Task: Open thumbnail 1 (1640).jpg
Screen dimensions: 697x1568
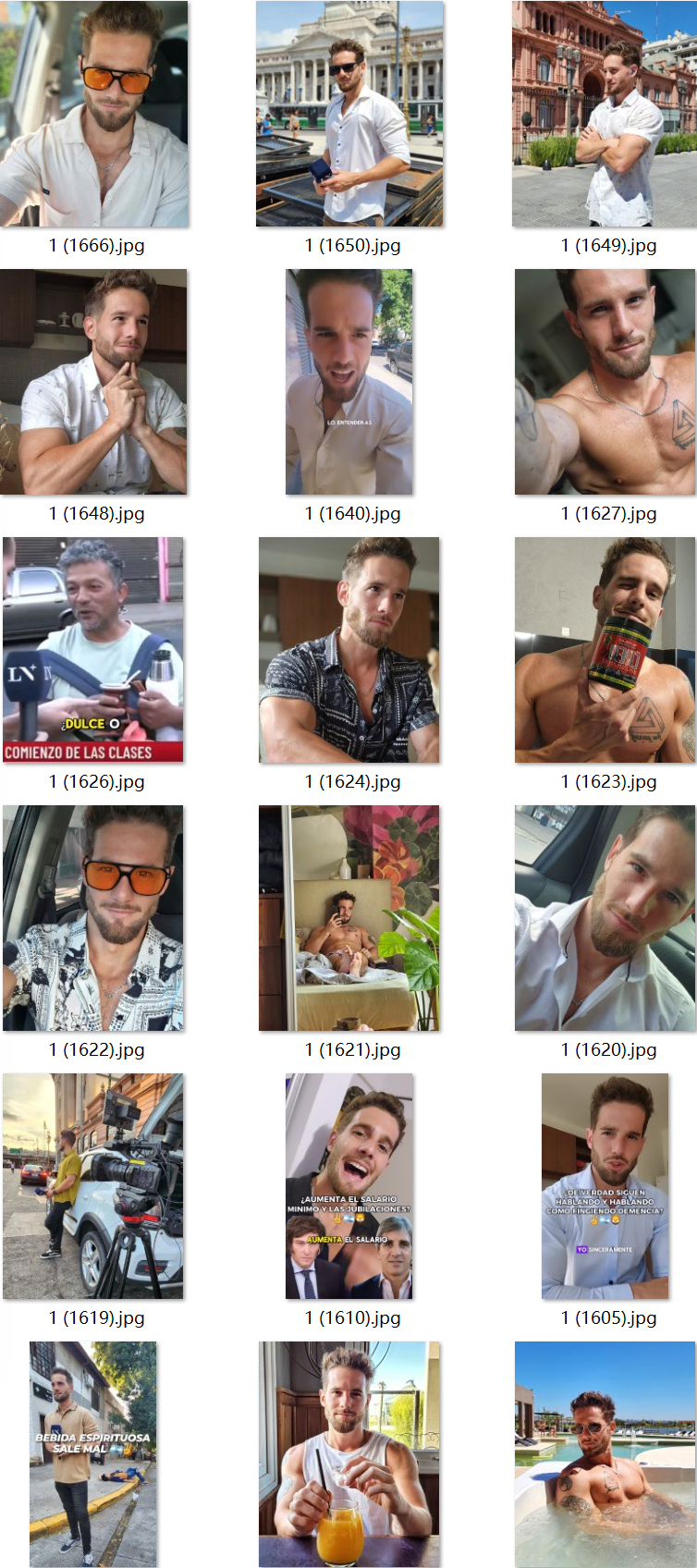Action: pyautogui.click(x=349, y=382)
